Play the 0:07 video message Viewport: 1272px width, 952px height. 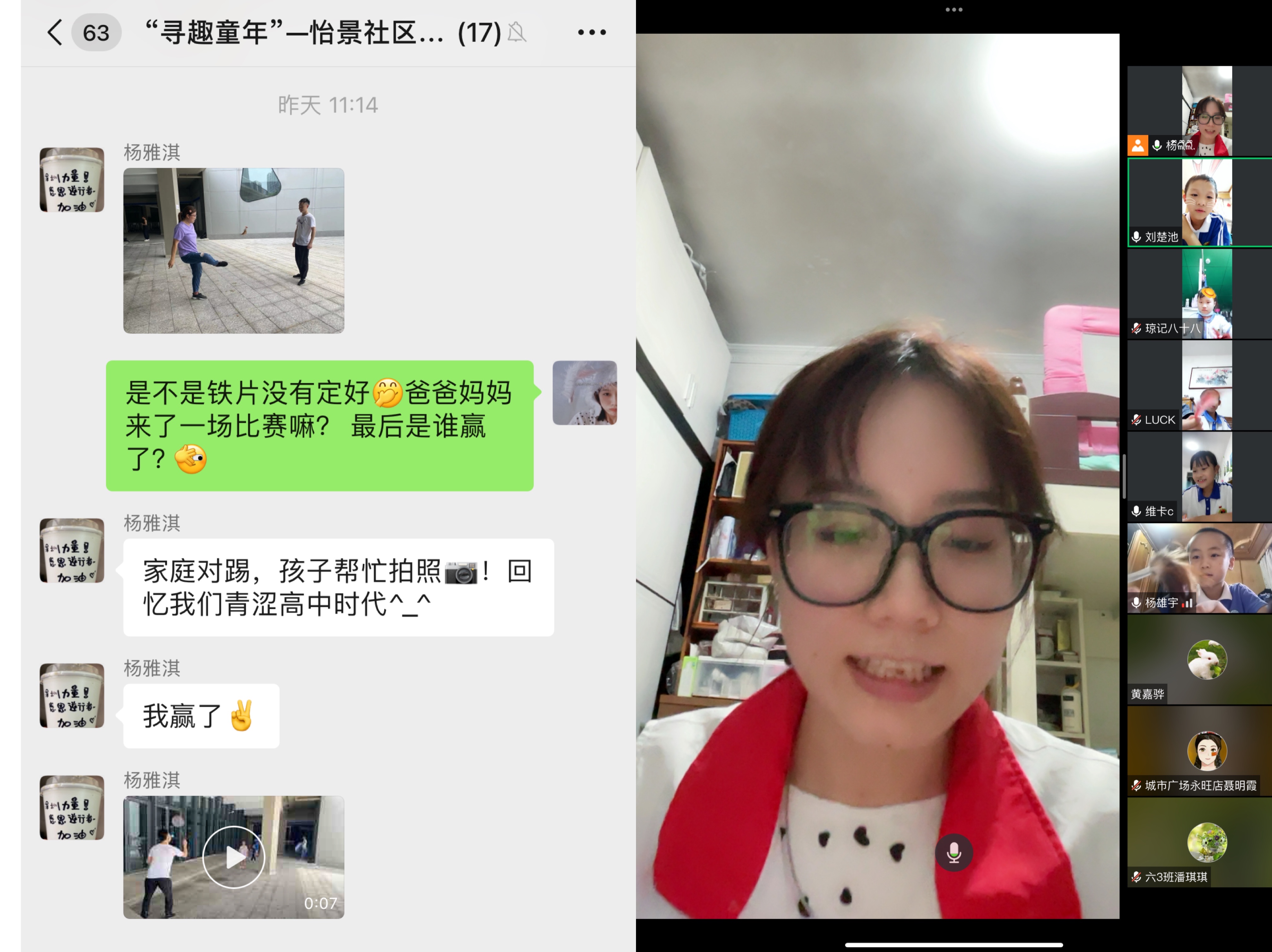(x=233, y=856)
